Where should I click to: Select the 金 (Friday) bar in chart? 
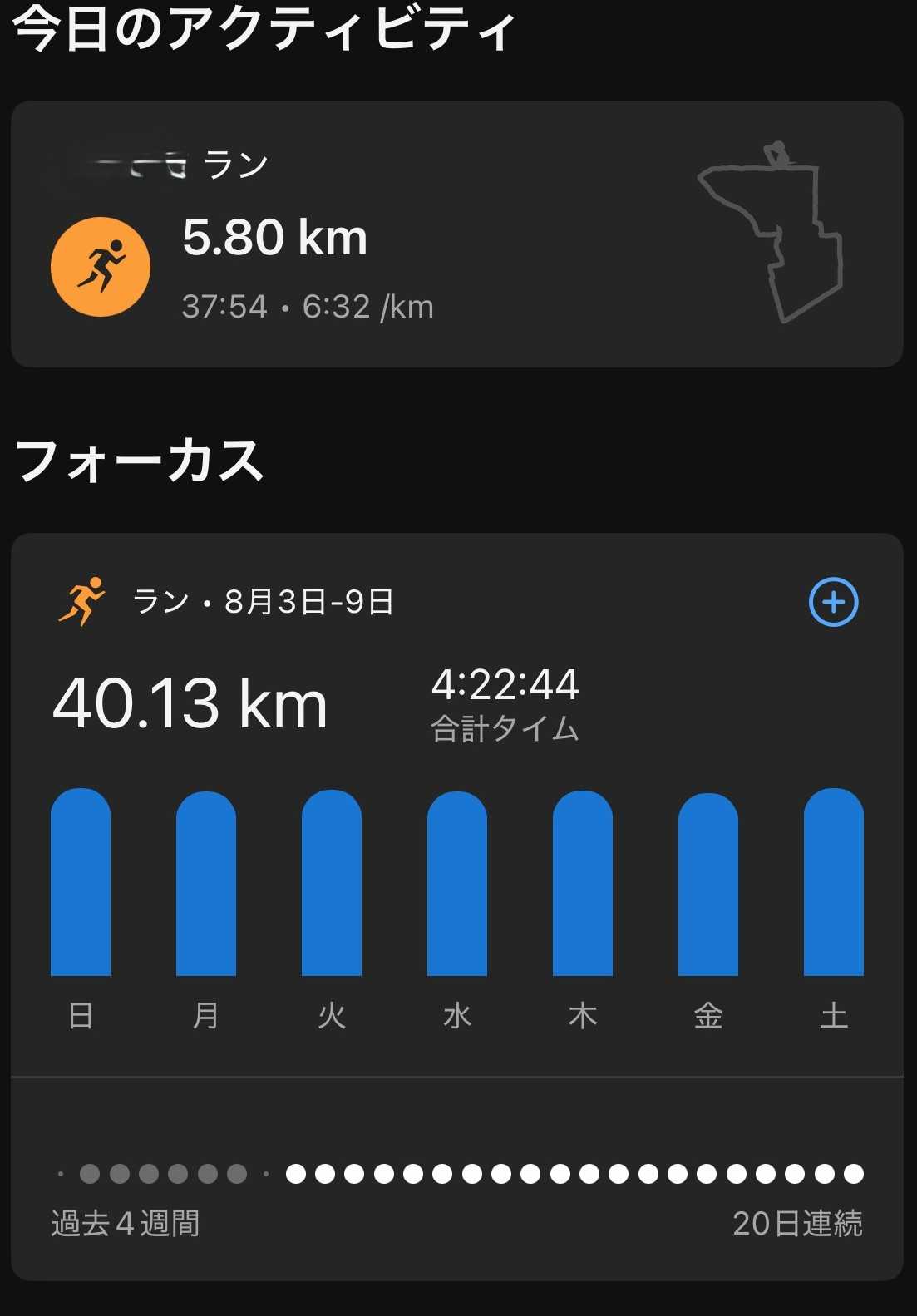[708, 885]
